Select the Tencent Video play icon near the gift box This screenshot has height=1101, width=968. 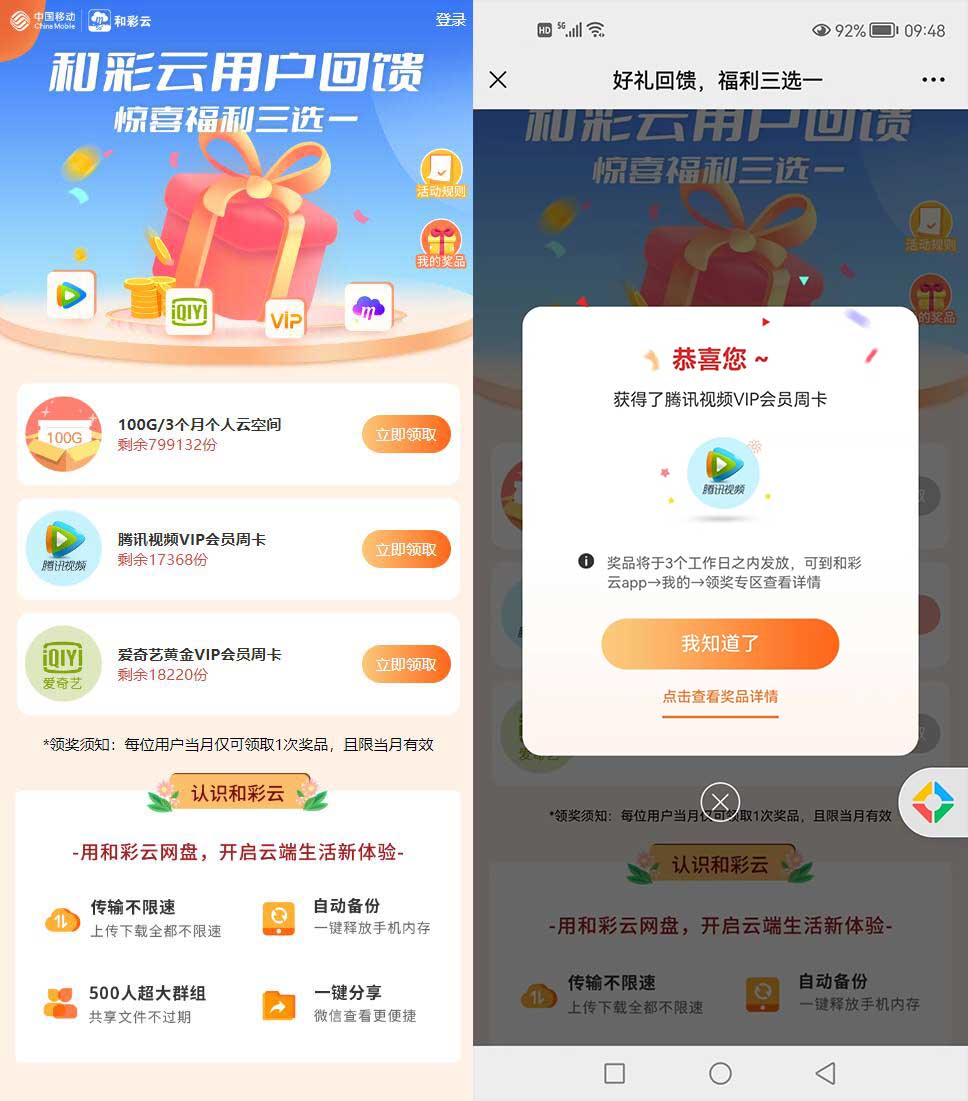point(70,295)
